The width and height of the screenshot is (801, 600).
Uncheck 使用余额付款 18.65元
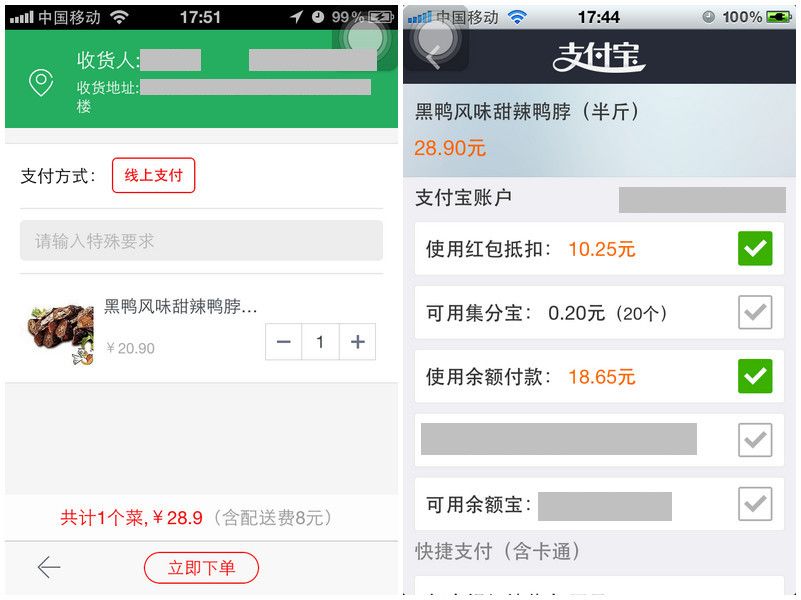click(755, 377)
